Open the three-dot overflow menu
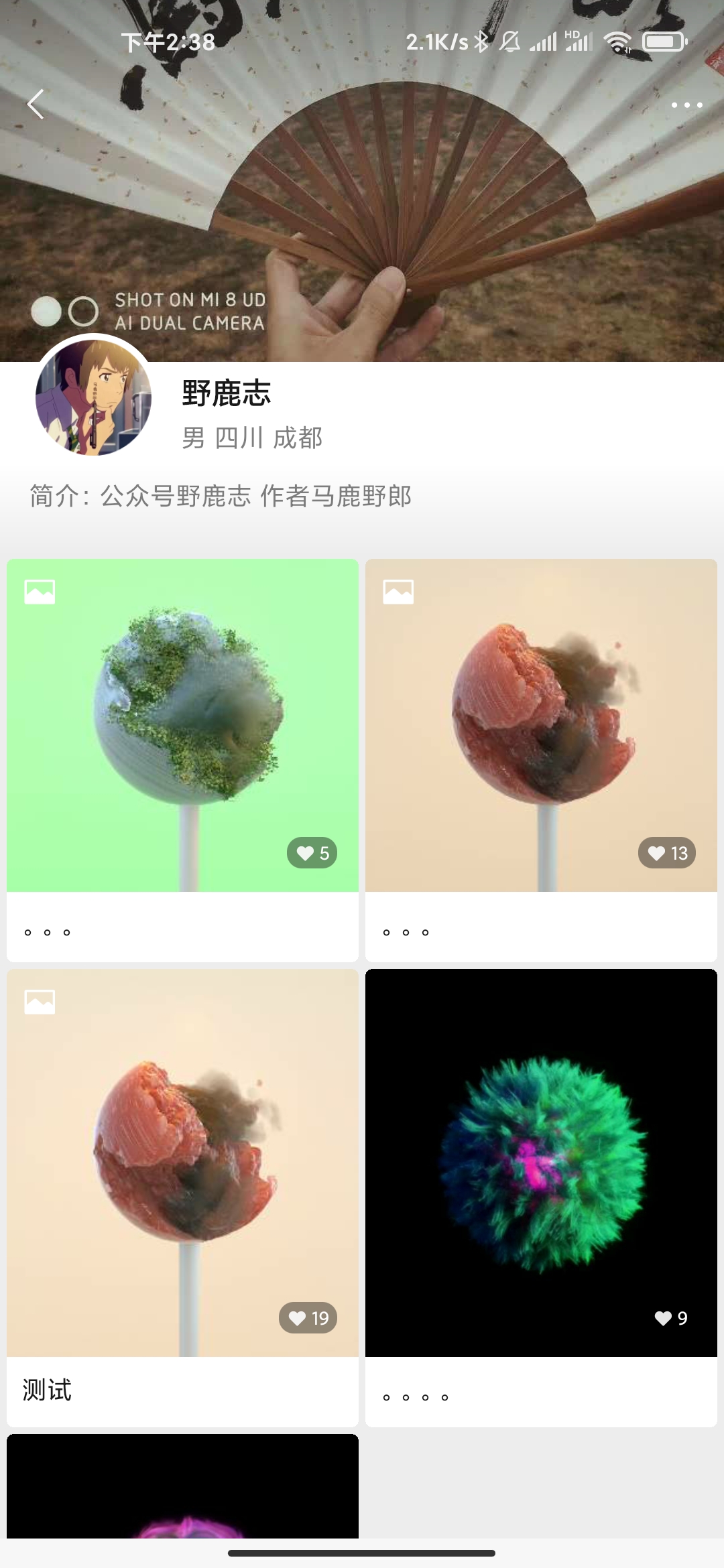724x1568 pixels. point(686,105)
